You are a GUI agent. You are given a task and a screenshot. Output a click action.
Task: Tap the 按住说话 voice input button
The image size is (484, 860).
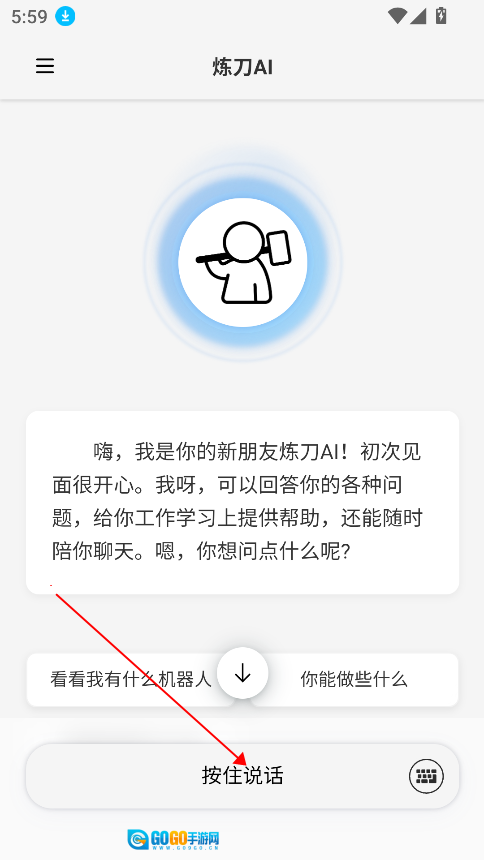click(242, 776)
